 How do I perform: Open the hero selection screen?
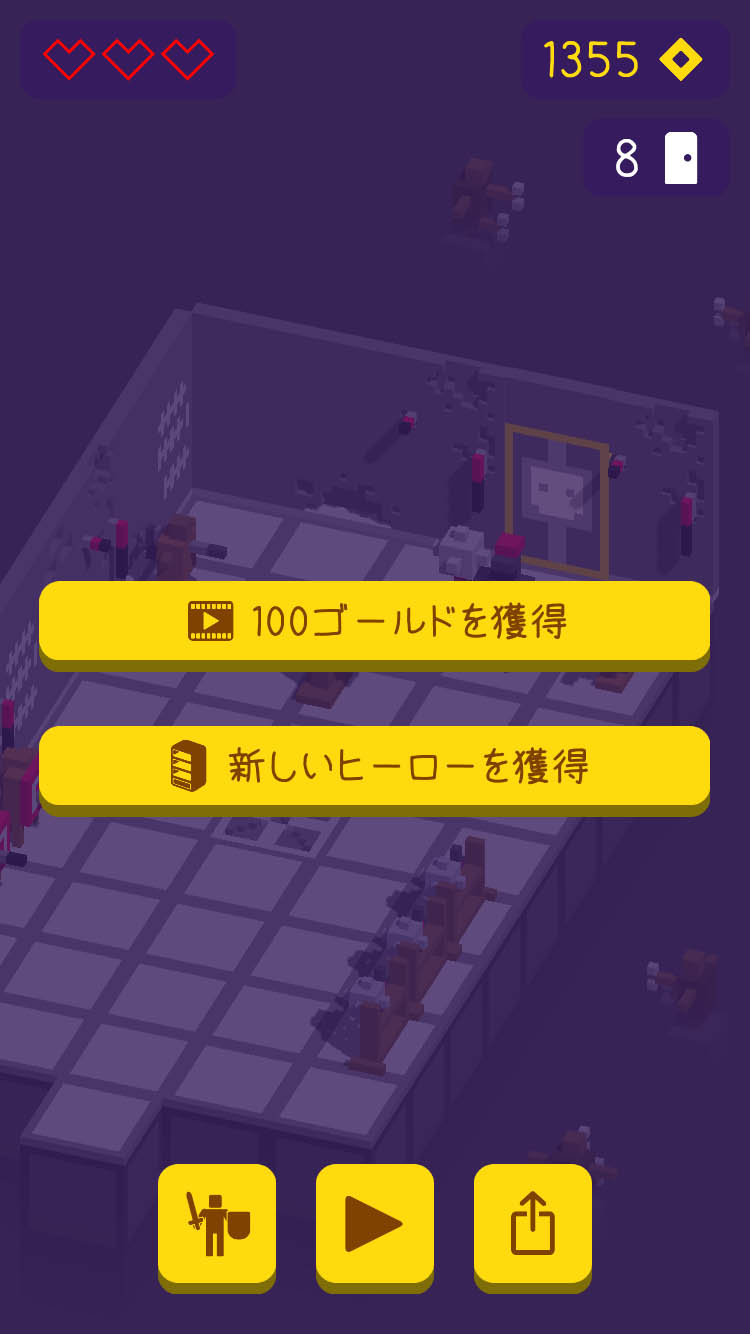click(x=217, y=1223)
